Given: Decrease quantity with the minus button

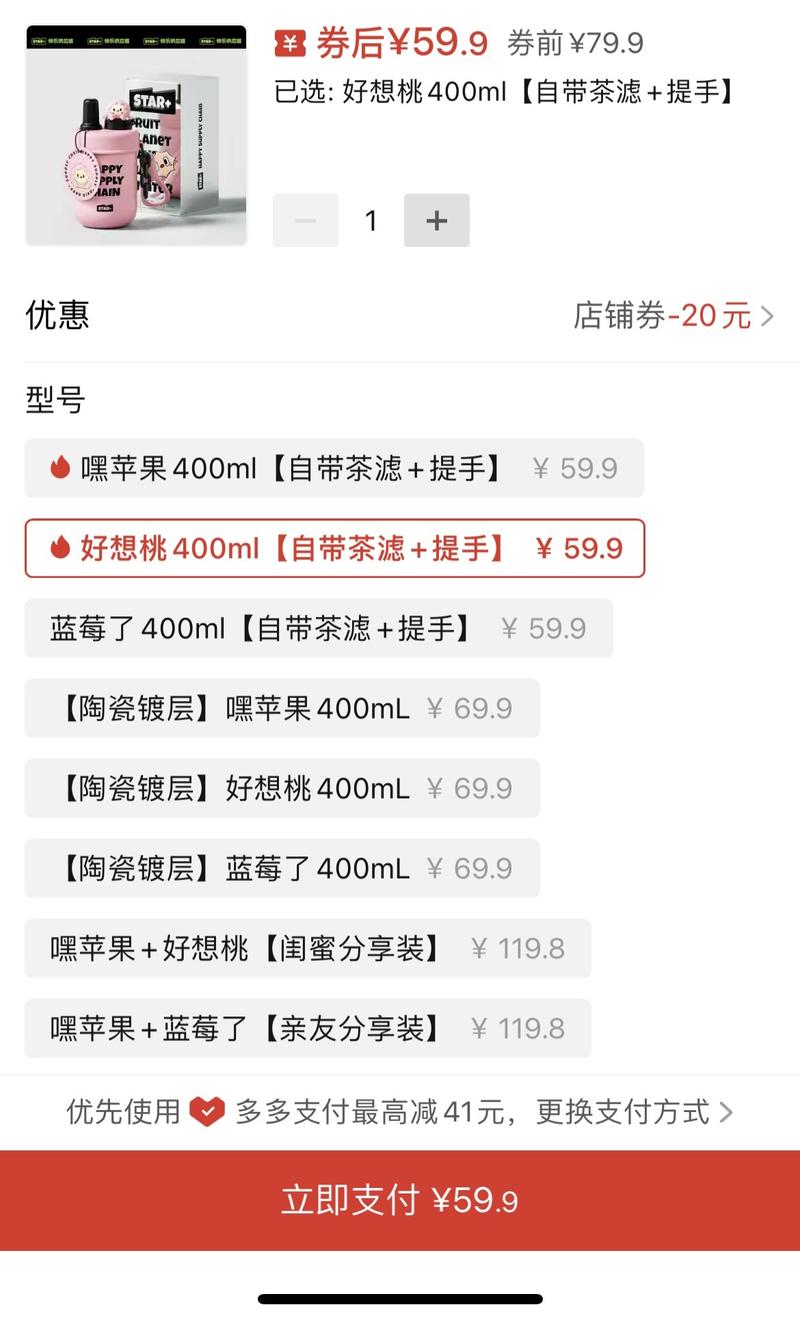Looking at the screenshot, I should tap(305, 220).
